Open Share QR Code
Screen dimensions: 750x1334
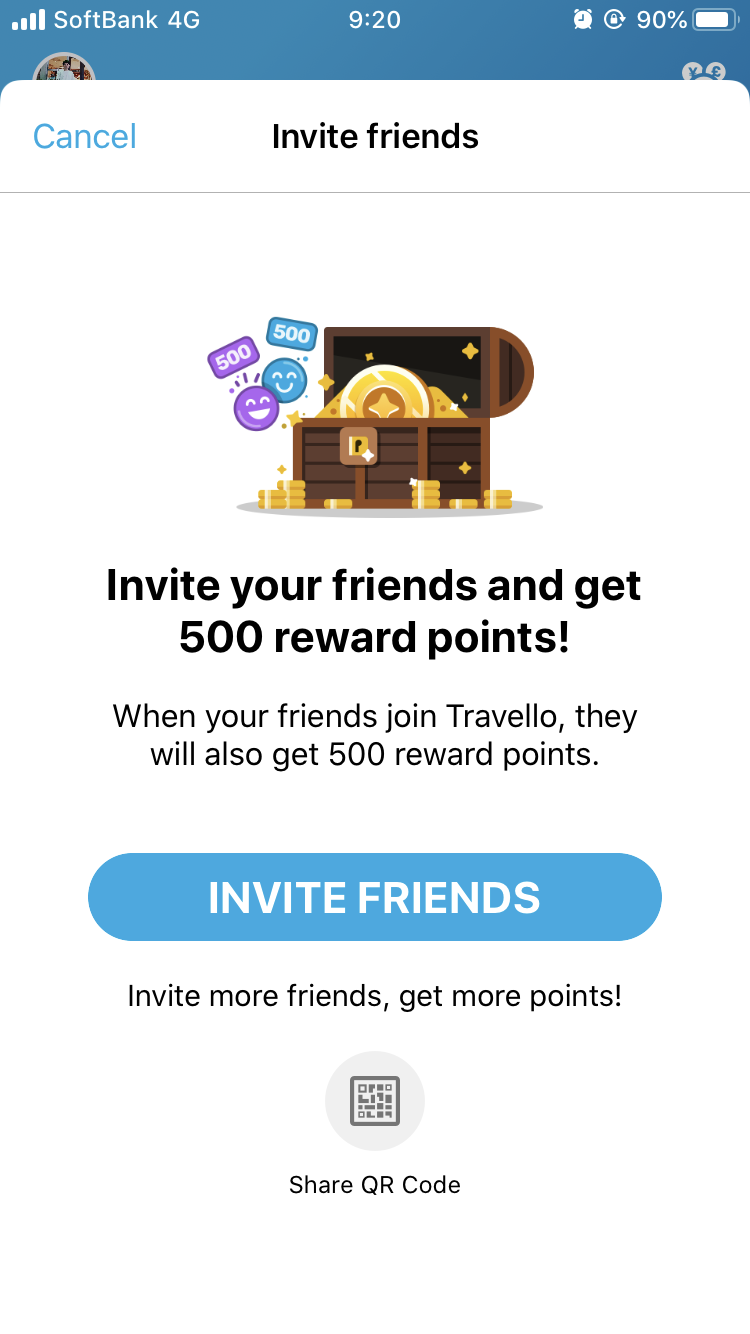[375, 1101]
